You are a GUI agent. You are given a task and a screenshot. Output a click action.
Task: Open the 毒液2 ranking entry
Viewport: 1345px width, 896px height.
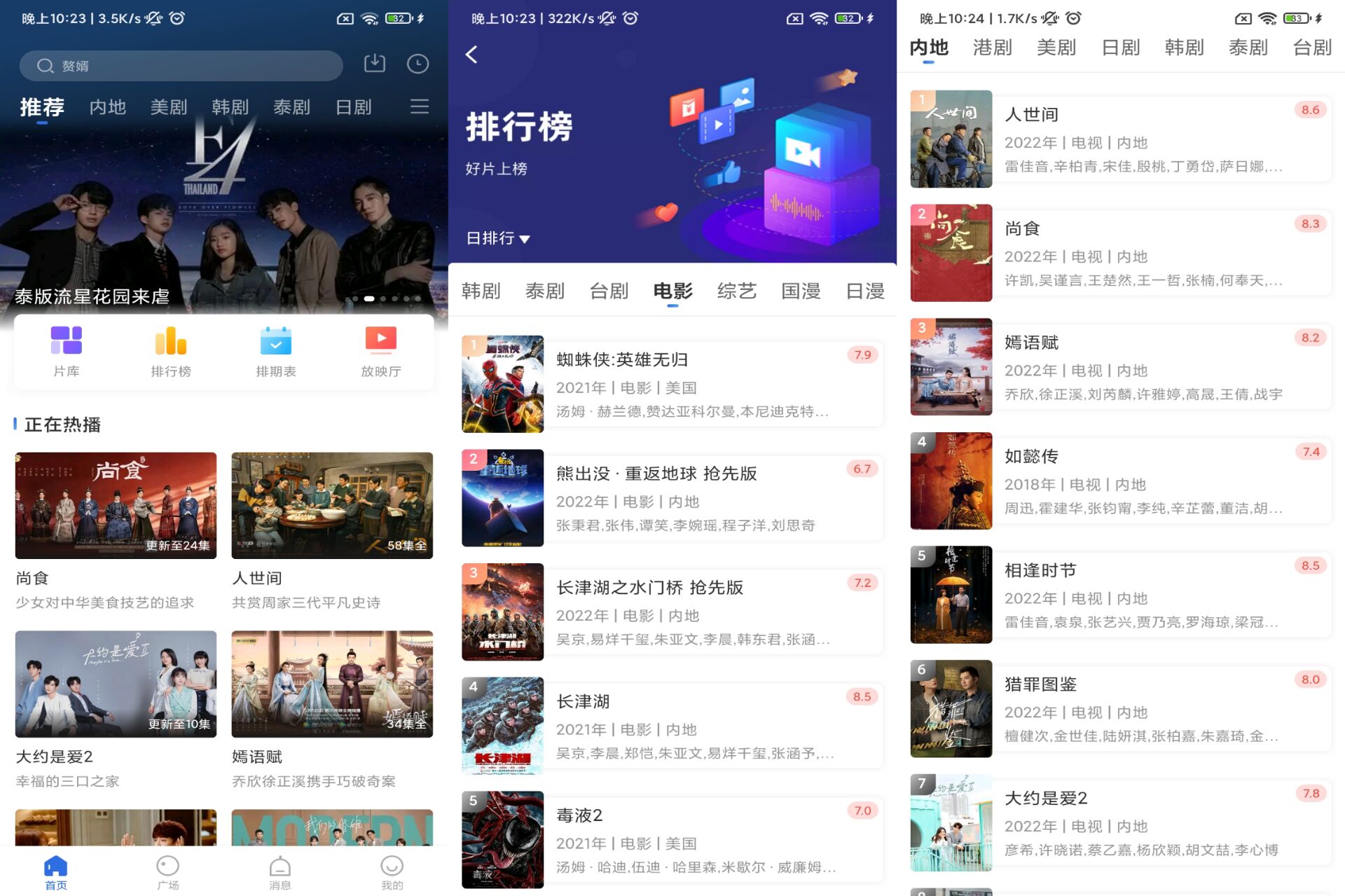coord(671,839)
